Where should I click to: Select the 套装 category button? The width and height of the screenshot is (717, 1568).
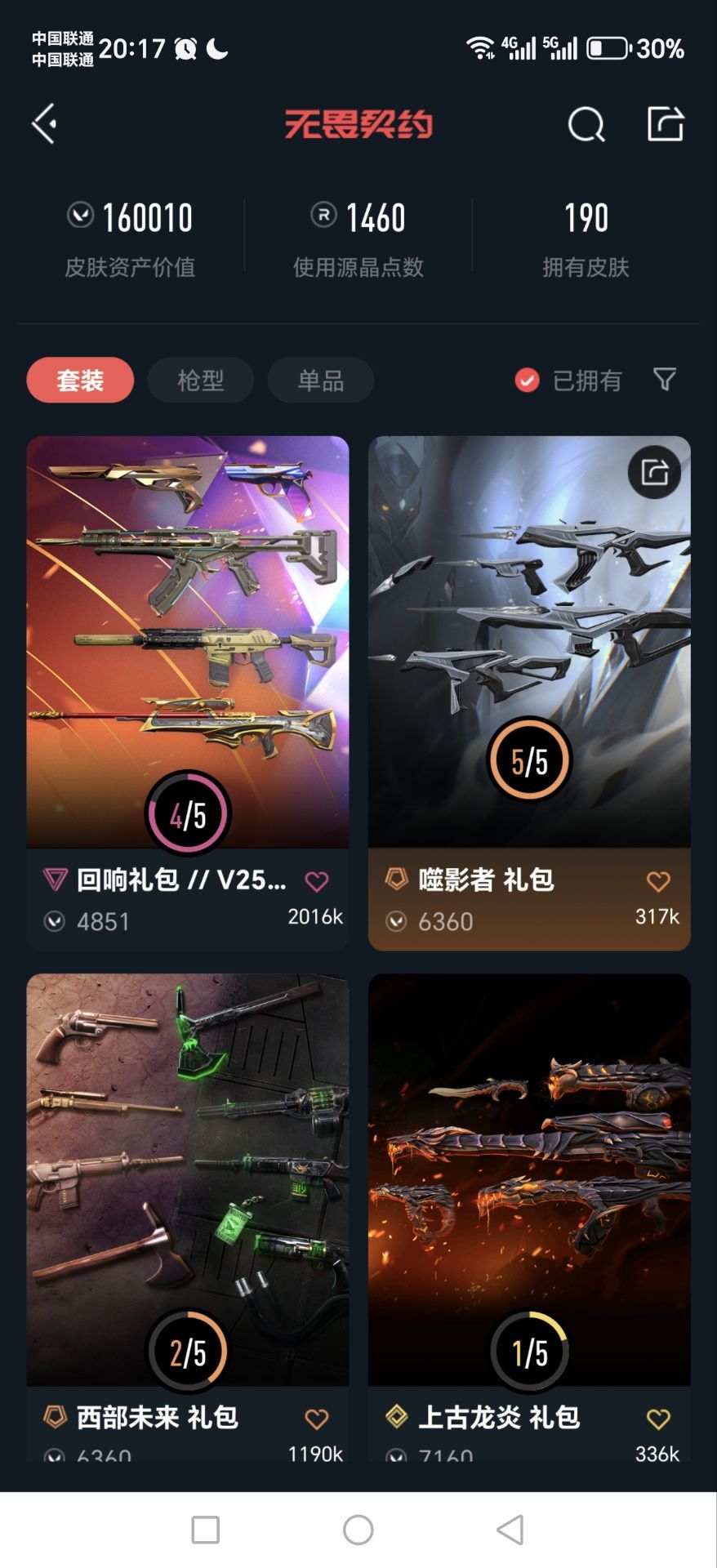point(82,379)
